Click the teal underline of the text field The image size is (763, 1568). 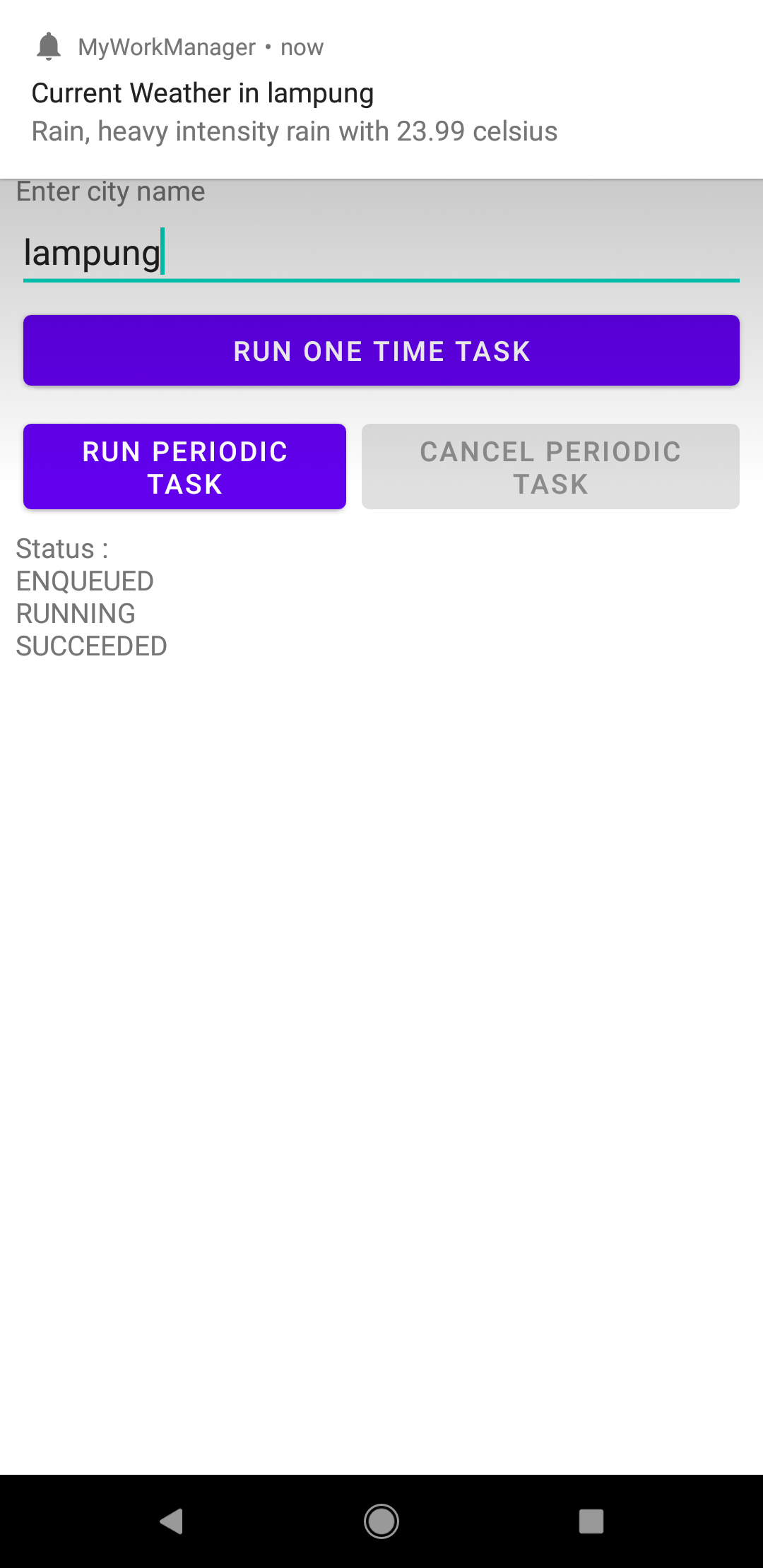(x=381, y=280)
